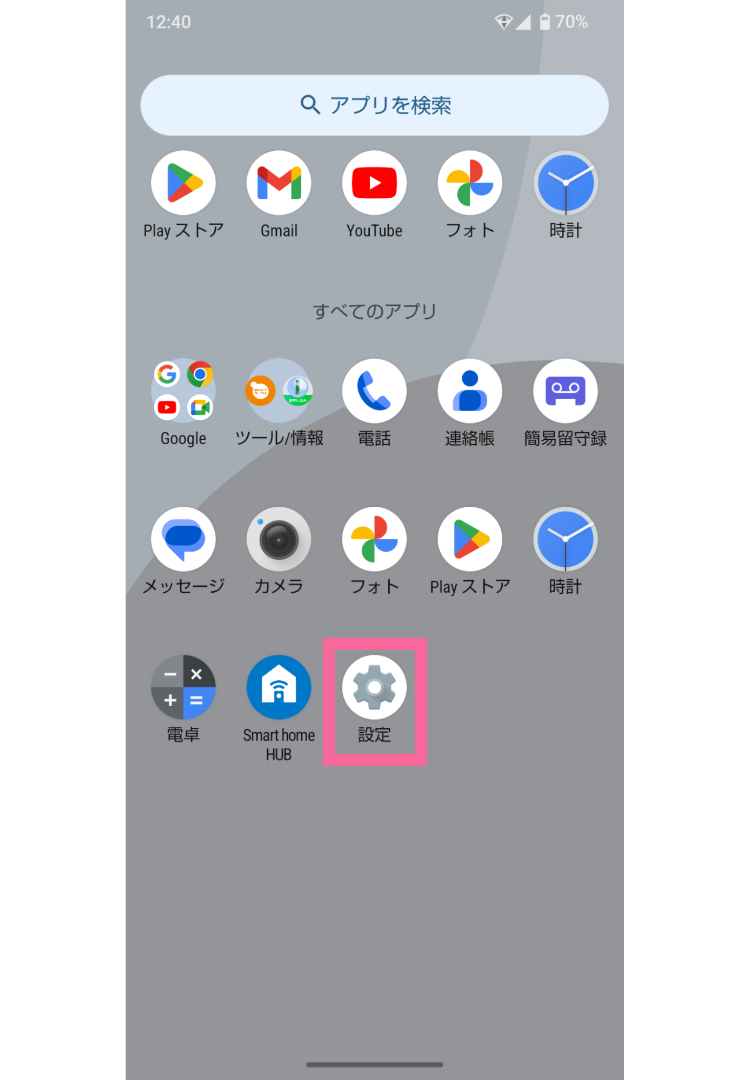Launch the 簡易留守録 app
Viewport: 750px width, 1080px height.
pos(565,391)
